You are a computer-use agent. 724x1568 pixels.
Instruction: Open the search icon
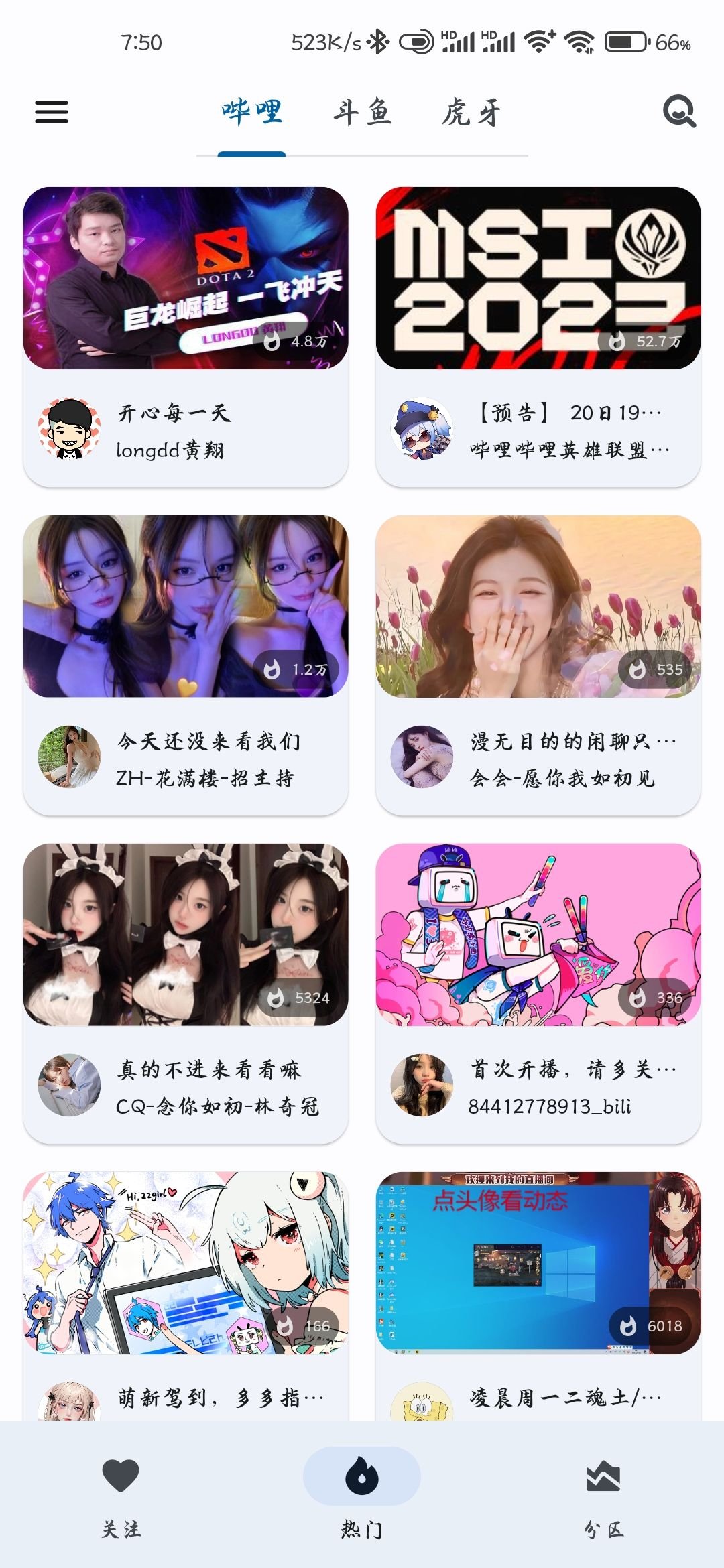678,112
